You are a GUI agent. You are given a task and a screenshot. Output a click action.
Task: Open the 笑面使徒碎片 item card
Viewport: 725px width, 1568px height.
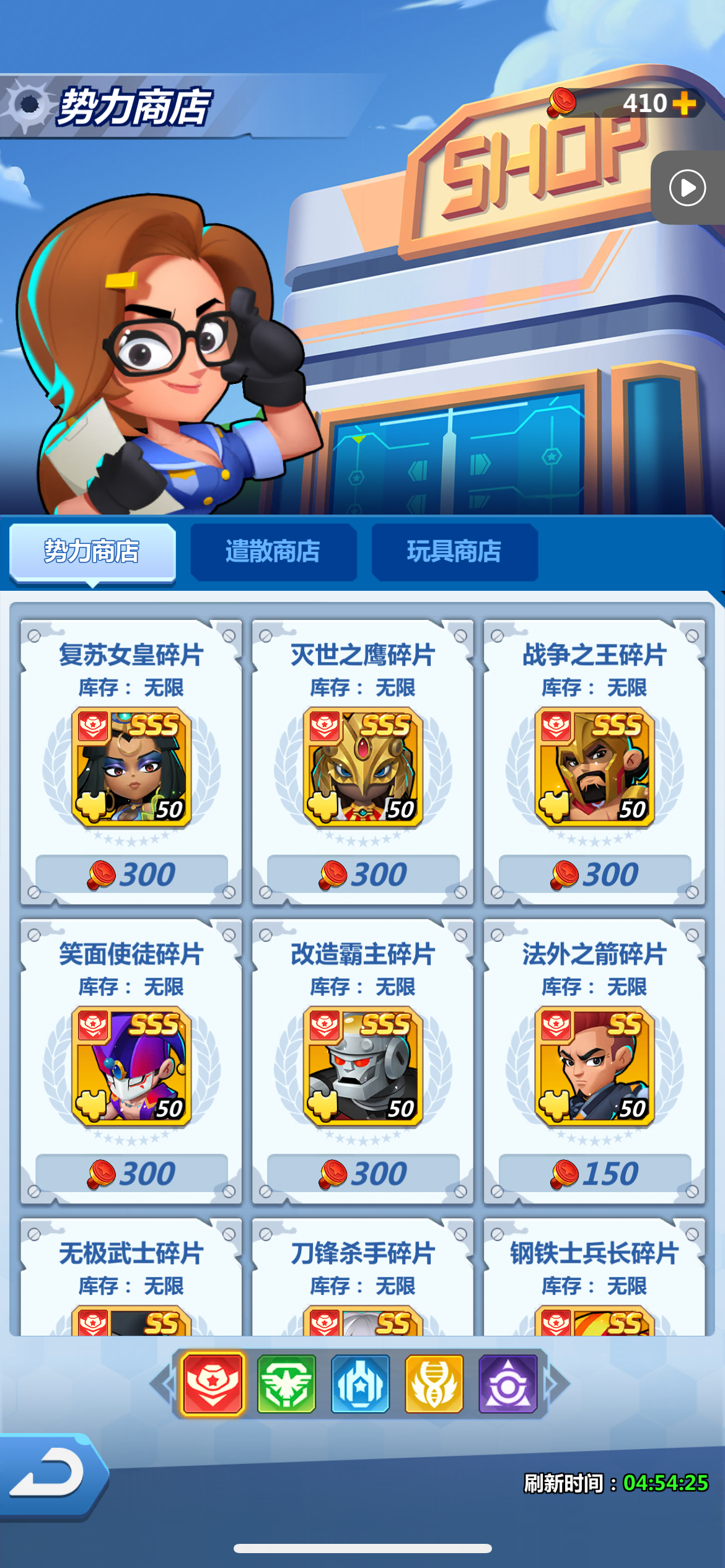point(131,1061)
